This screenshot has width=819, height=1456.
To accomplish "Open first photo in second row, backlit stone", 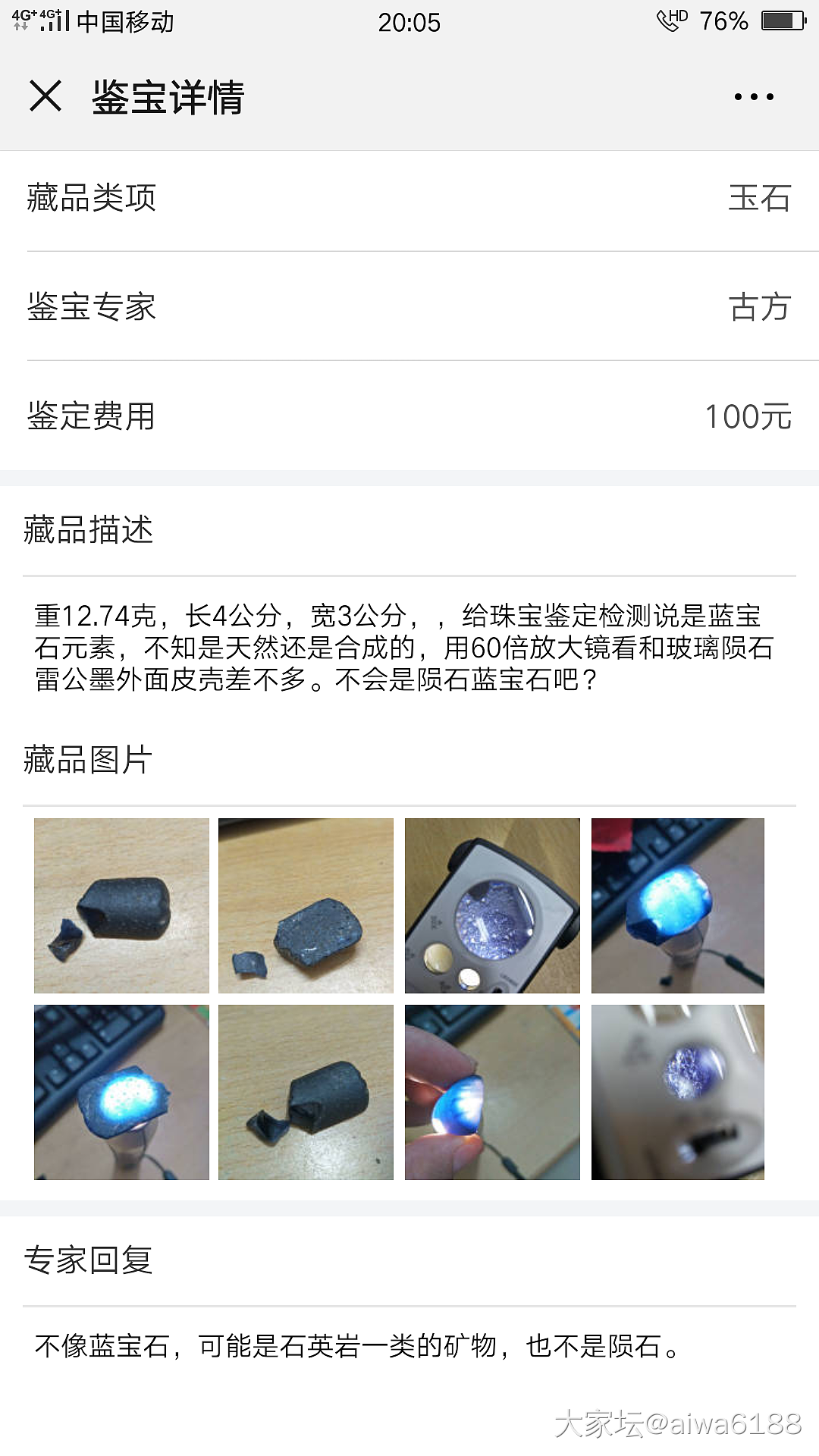I will pos(121,1092).
